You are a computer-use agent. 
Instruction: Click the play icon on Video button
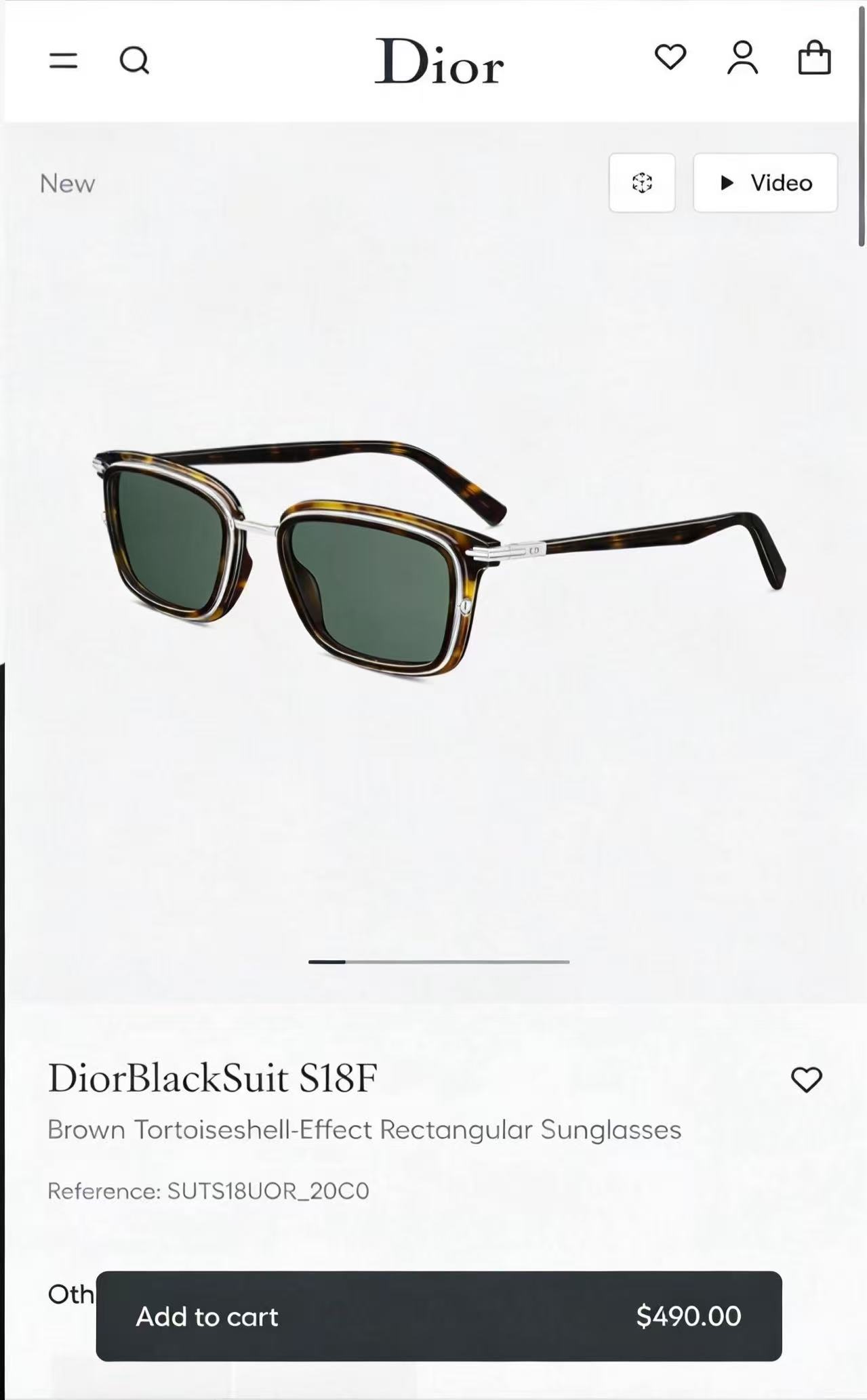pyautogui.click(x=728, y=182)
